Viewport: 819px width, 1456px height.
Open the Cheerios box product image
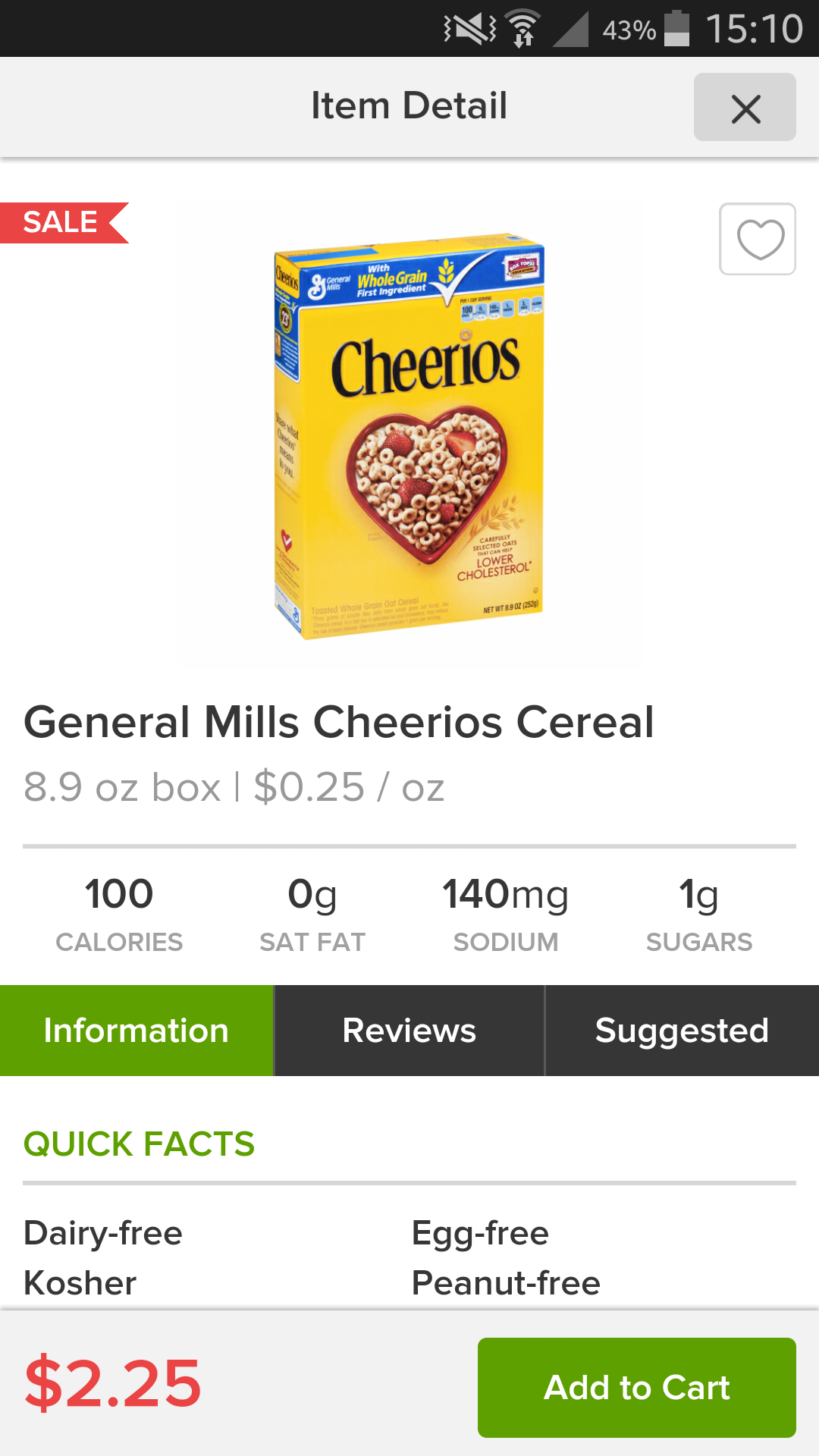(x=409, y=438)
